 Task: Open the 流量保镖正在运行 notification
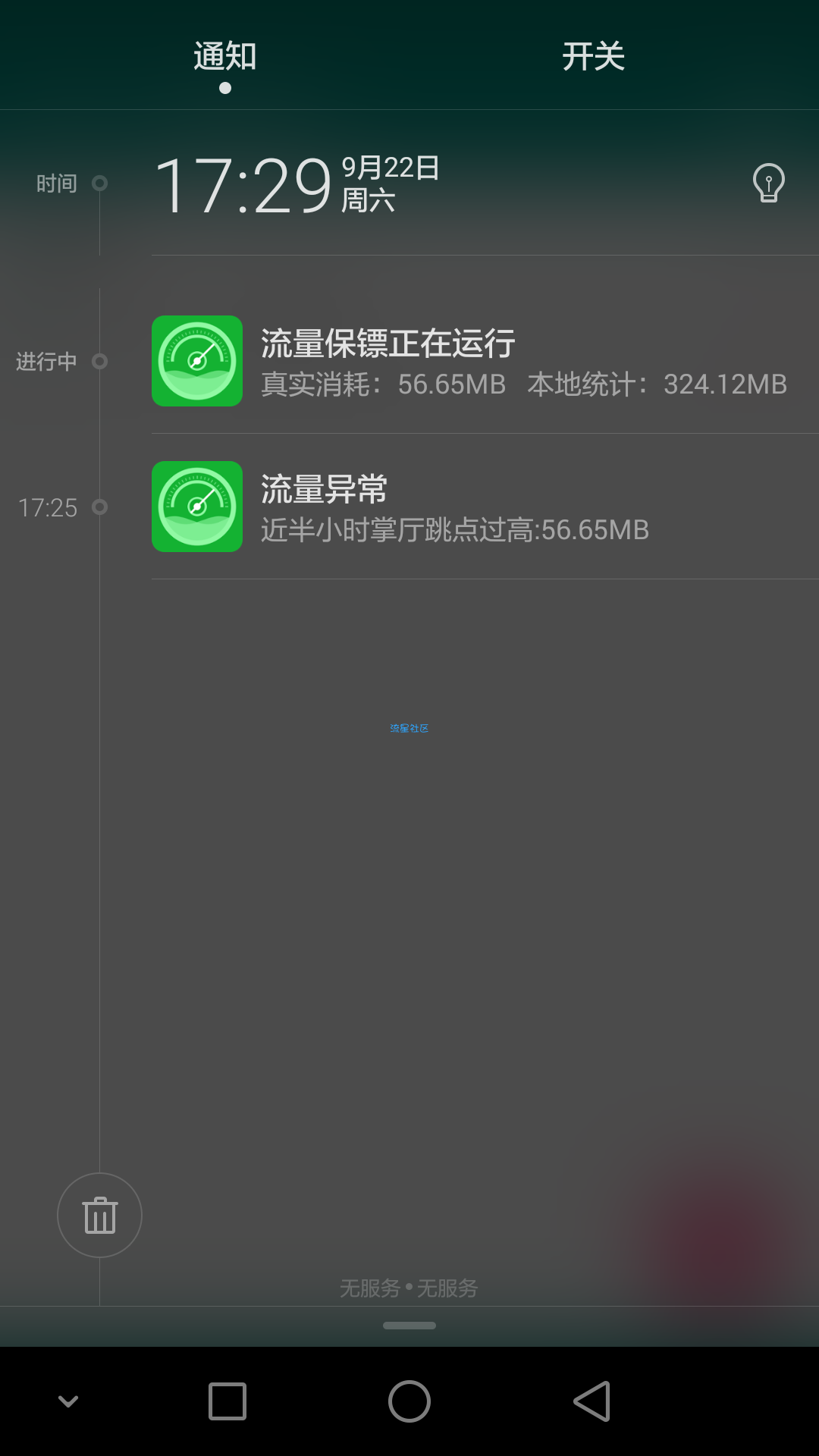(485, 362)
